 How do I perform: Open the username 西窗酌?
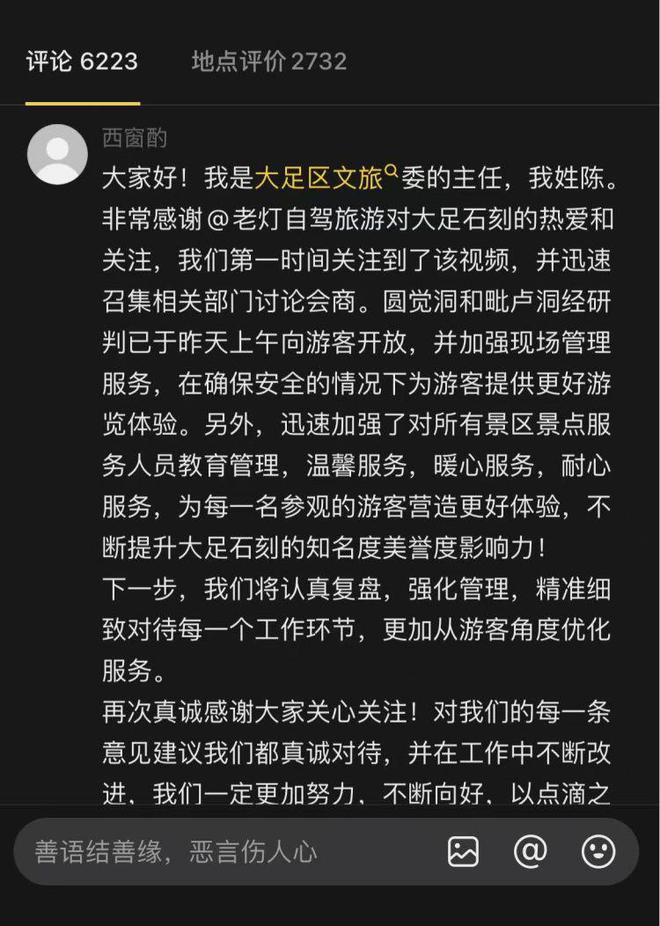134,138
